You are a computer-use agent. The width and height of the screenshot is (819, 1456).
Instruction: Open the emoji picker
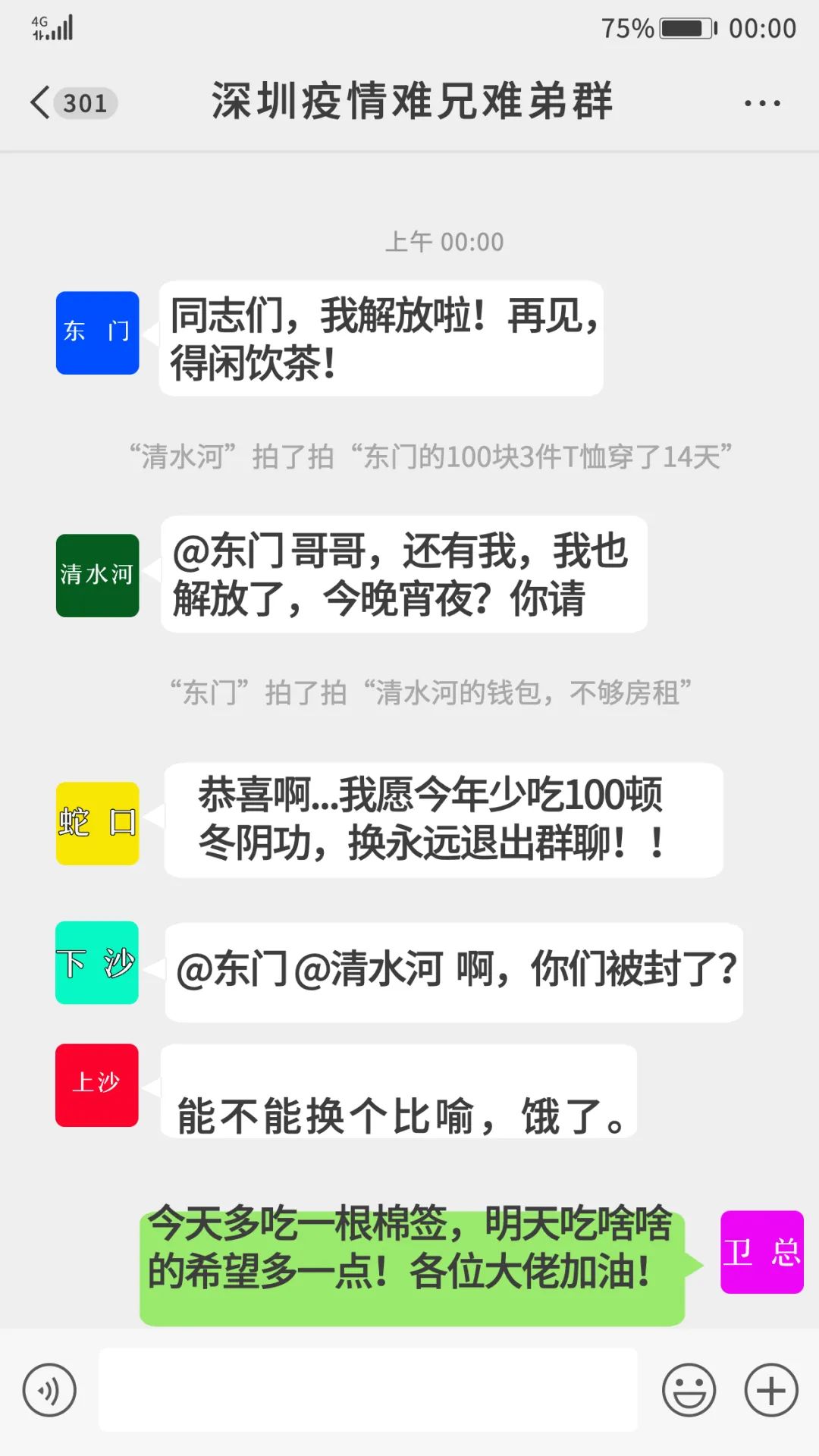point(689,1390)
